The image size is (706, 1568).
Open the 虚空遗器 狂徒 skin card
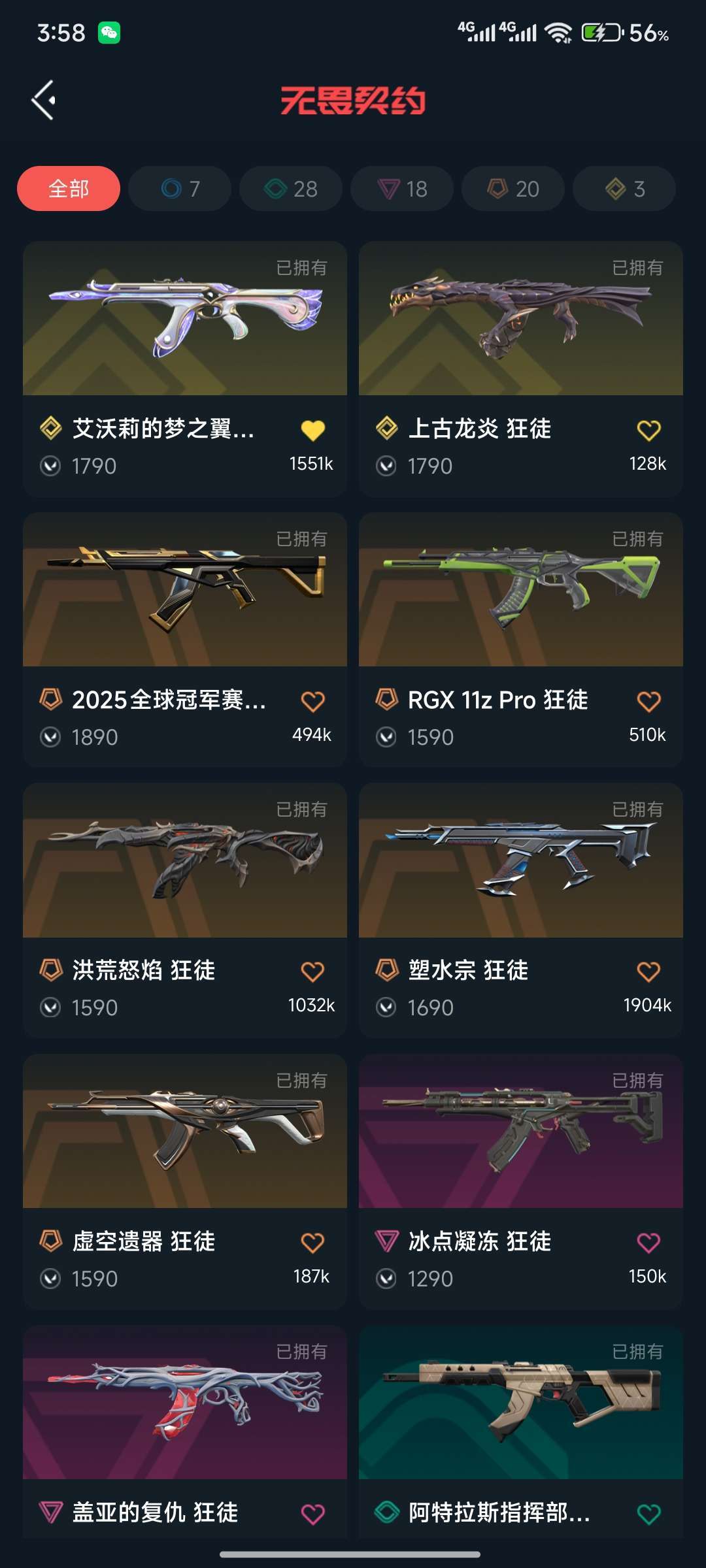point(184,1132)
